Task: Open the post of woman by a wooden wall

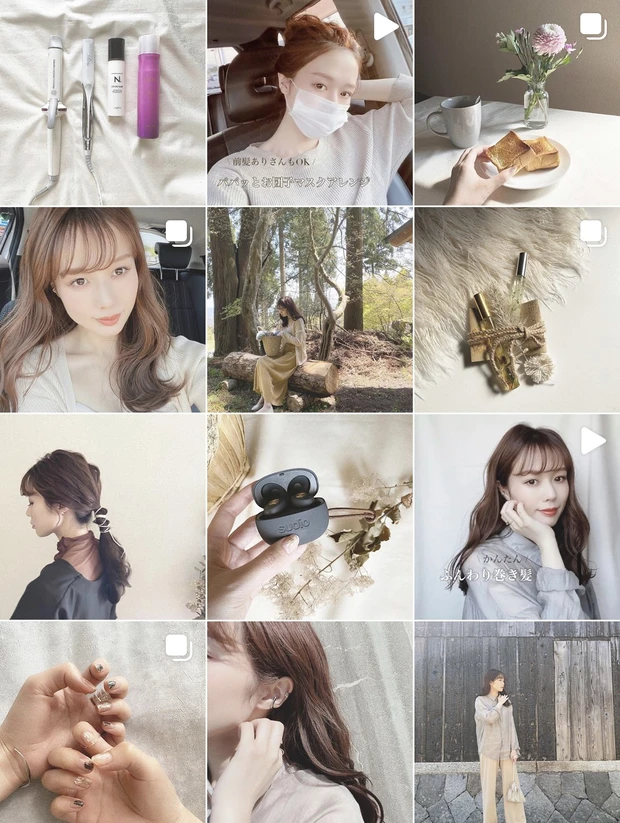Action: 517,722
